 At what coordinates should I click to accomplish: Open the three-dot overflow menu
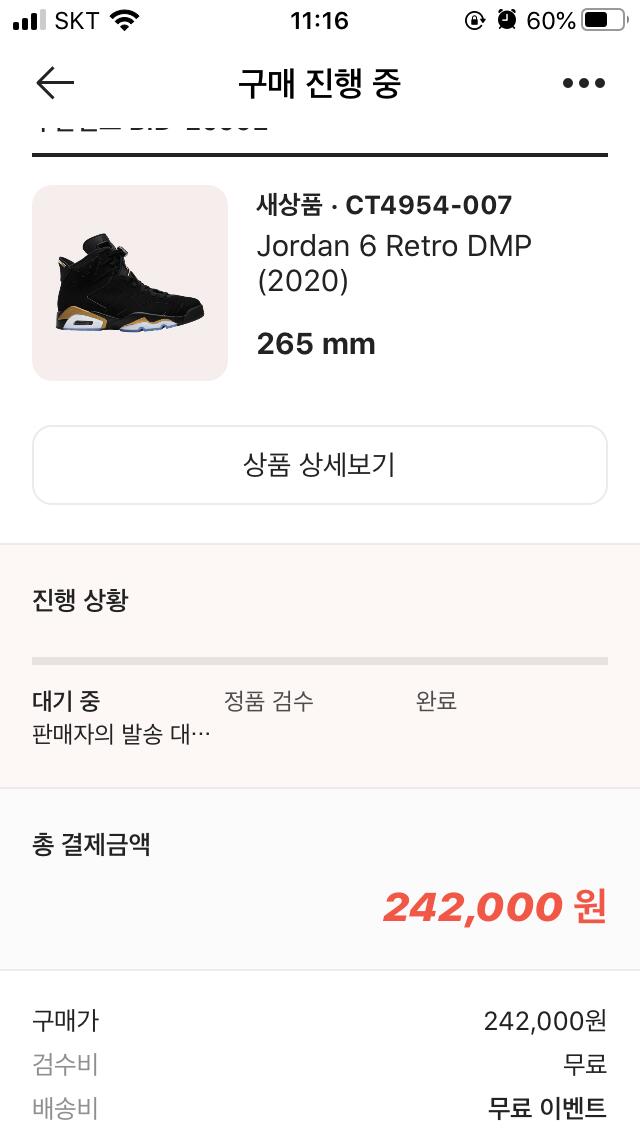click(x=584, y=83)
